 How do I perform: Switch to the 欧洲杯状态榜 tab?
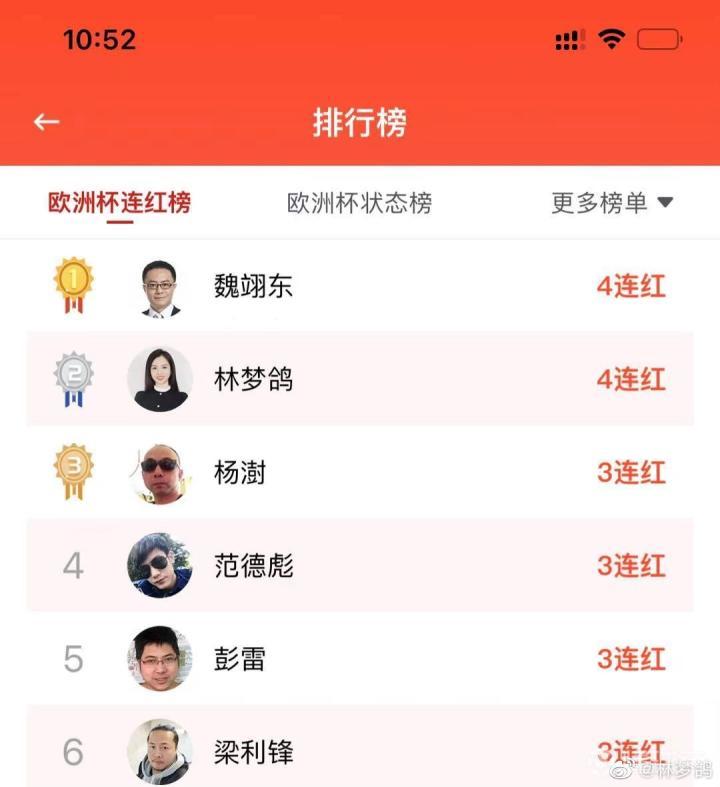[x=360, y=203]
